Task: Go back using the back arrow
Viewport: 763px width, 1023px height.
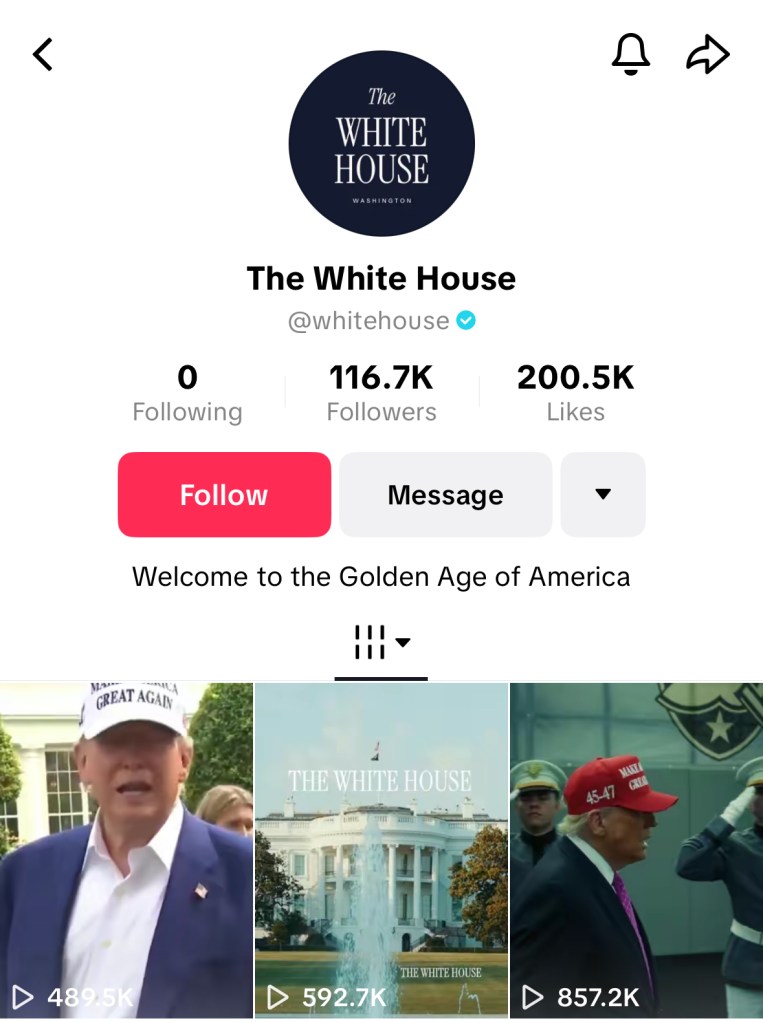Action: (43, 54)
